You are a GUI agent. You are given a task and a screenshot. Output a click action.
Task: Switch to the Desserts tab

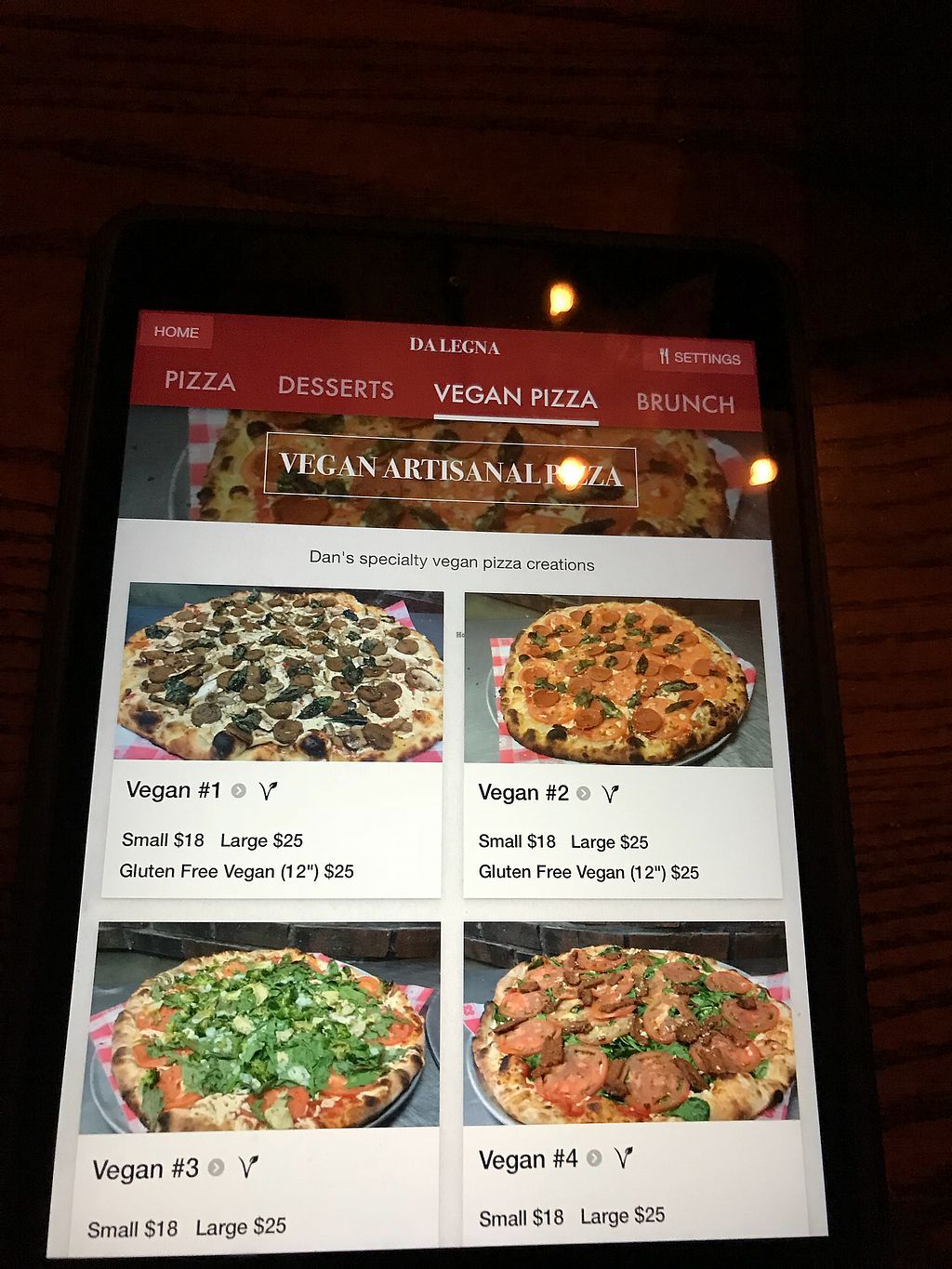click(336, 388)
